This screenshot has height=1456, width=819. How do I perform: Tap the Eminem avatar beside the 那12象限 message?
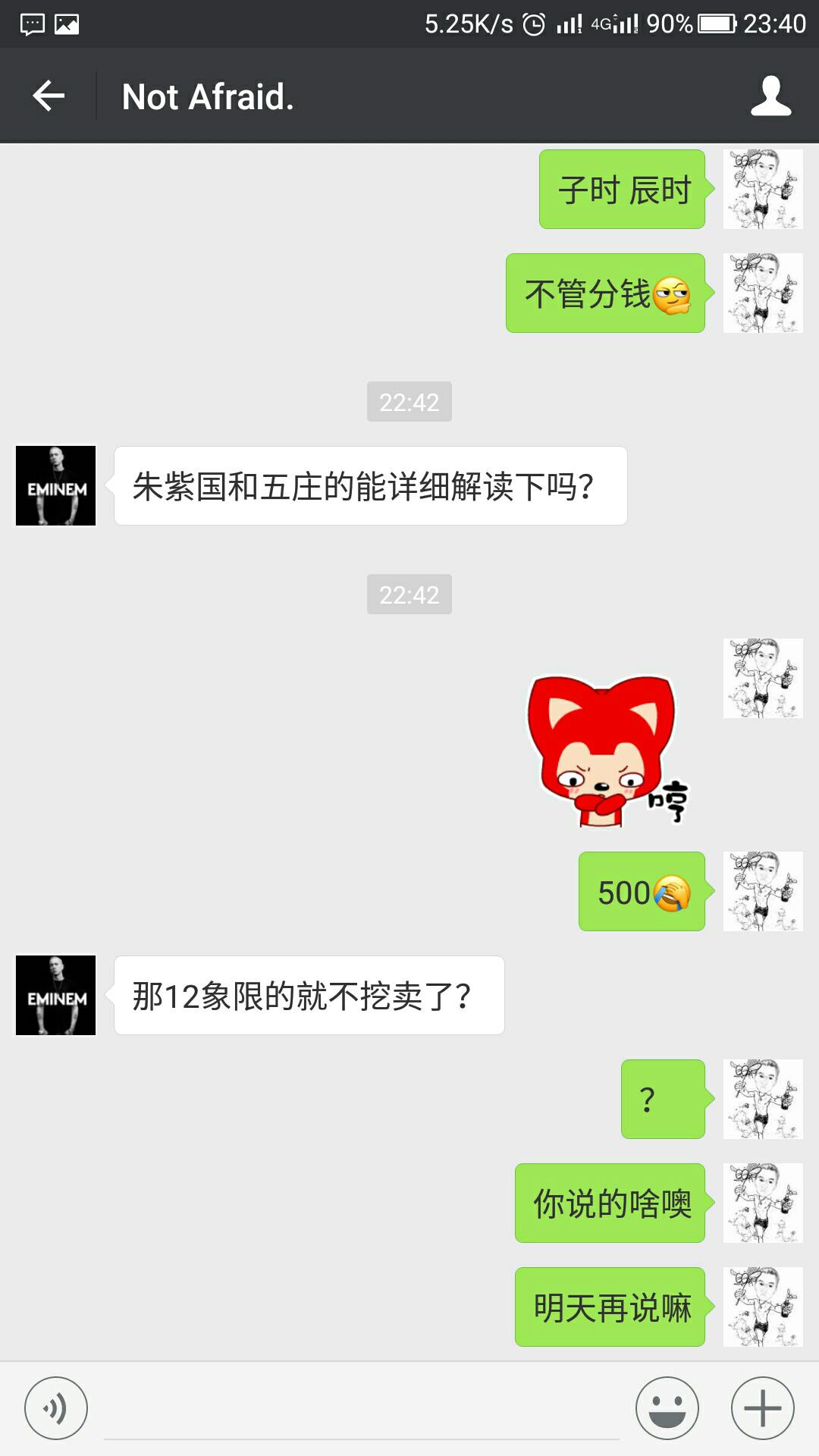click(x=56, y=996)
